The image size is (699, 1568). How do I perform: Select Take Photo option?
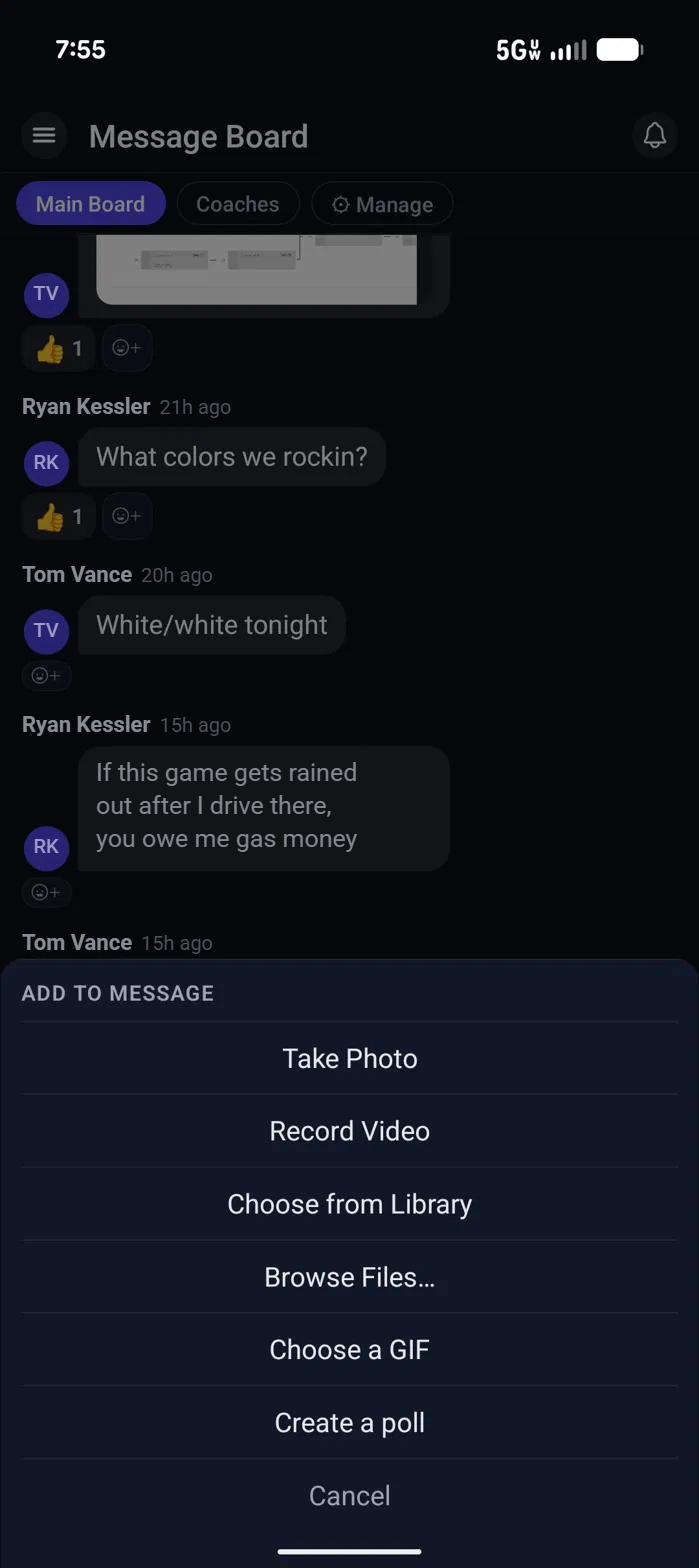click(349, 1058)
